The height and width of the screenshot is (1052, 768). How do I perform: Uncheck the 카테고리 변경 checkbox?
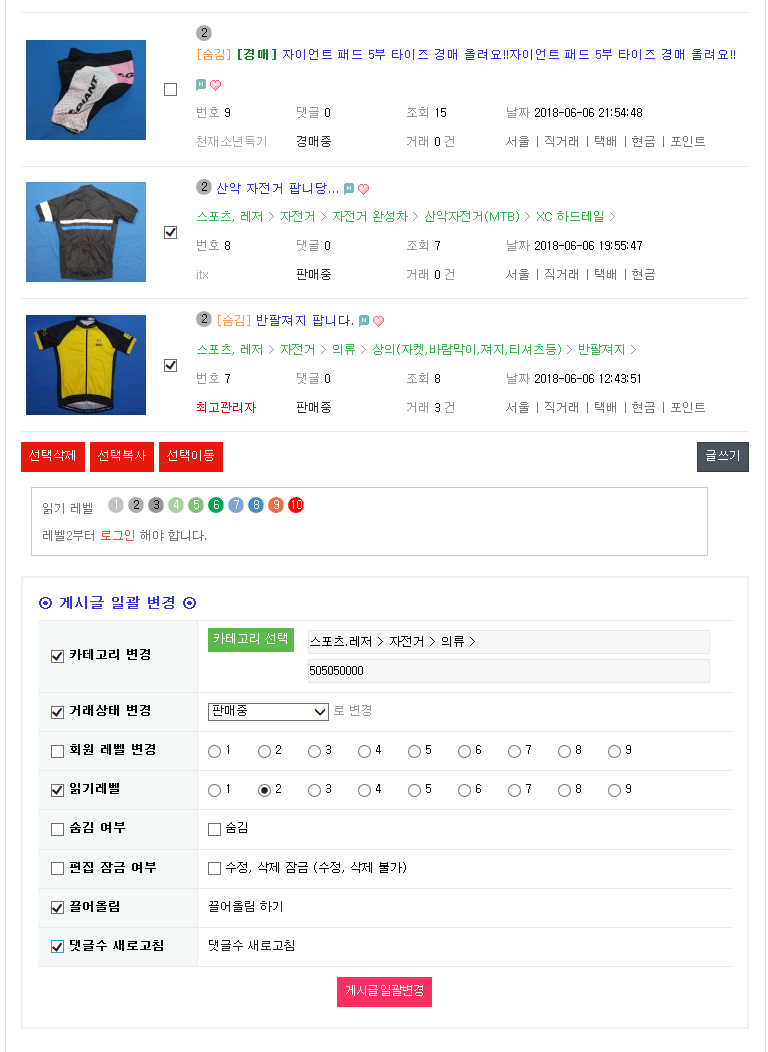(x=57, y=655)
